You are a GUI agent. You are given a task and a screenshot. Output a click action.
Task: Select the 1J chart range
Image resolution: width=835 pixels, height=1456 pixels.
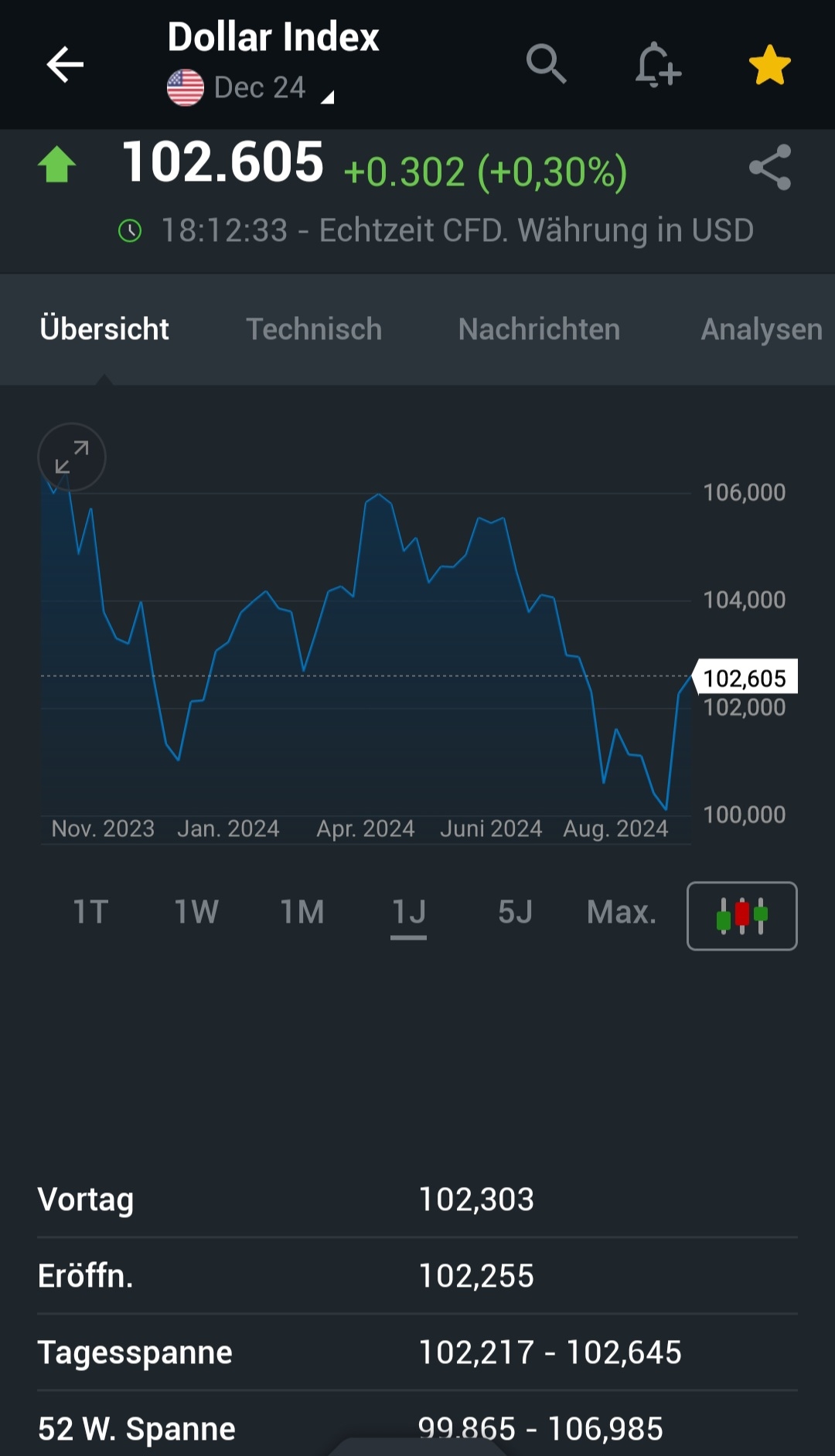pos(409,912)
